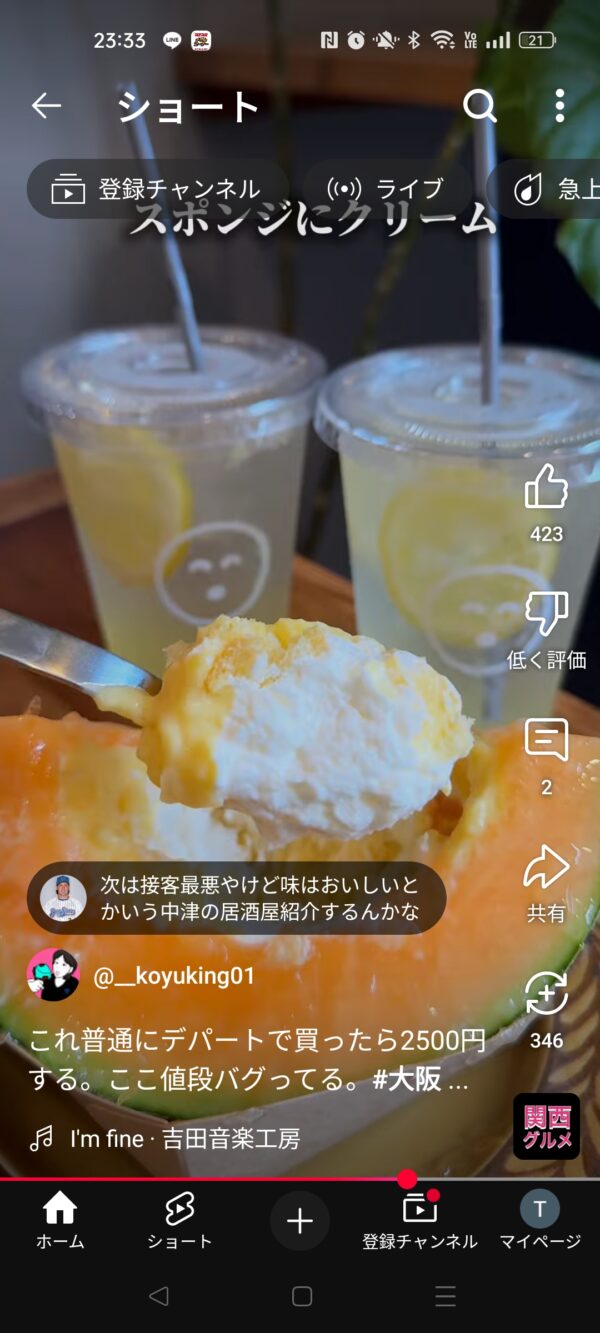Dislike the Short with 低く評価

[x=546, y=614]
